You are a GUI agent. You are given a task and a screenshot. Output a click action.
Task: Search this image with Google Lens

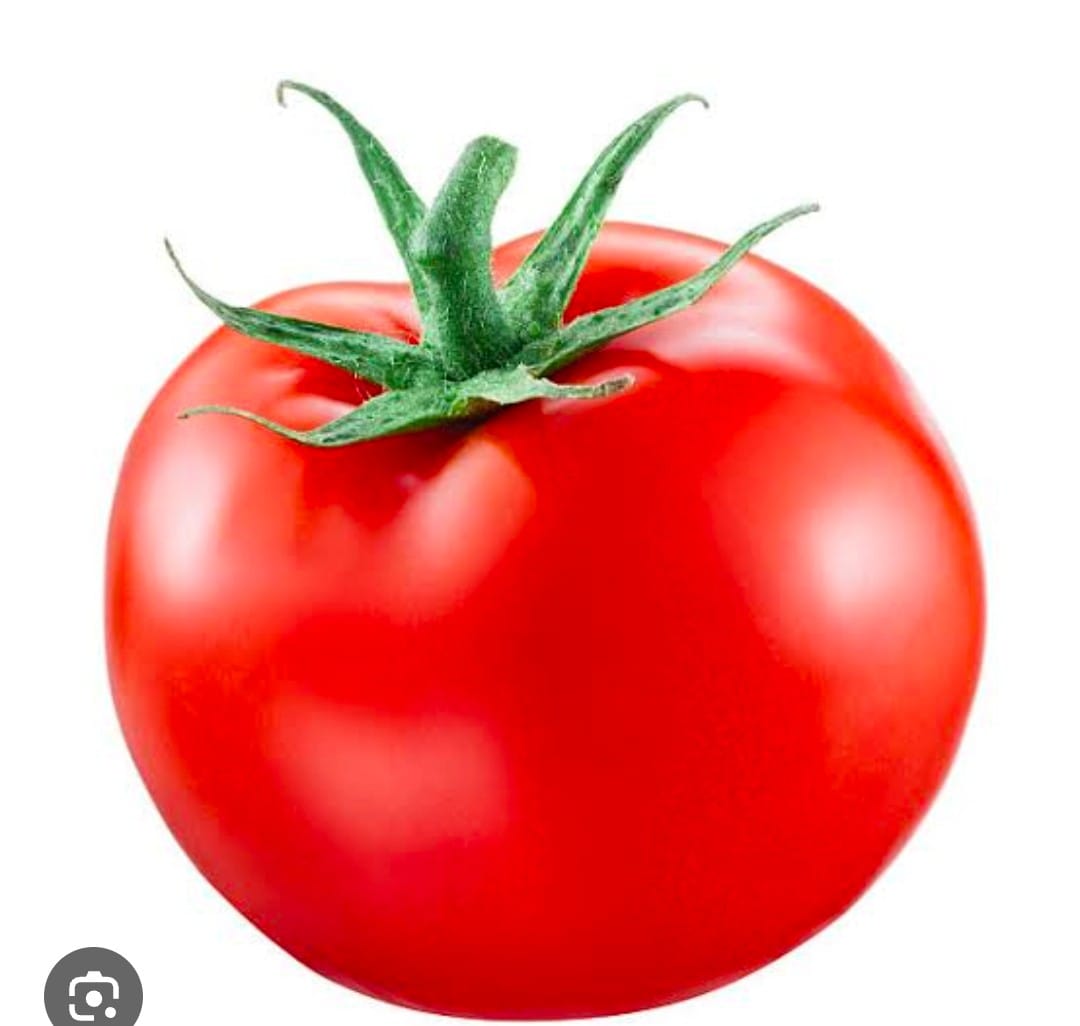[x=93, y=993]
